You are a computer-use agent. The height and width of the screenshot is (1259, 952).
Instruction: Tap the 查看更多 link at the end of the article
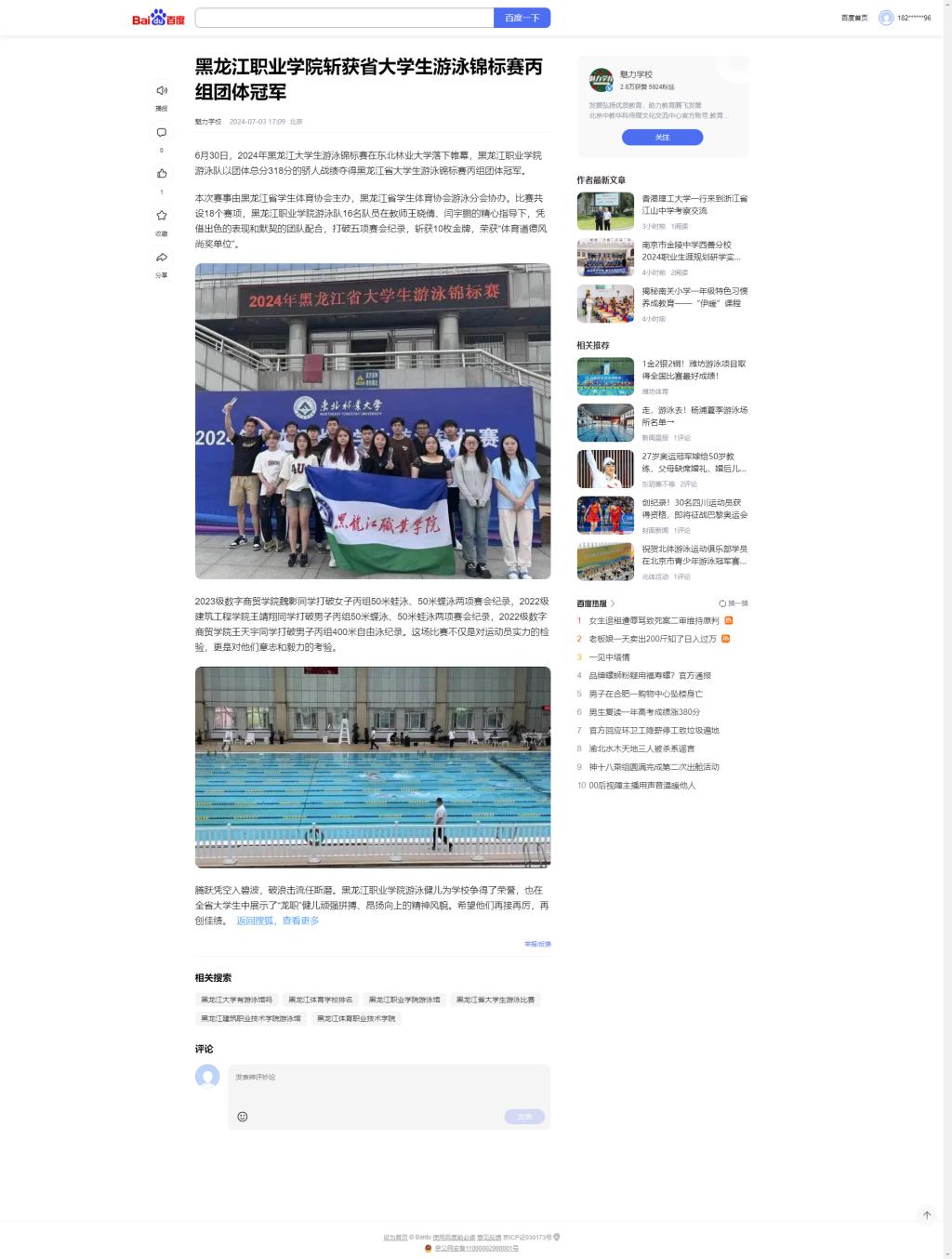pos(300,921)
